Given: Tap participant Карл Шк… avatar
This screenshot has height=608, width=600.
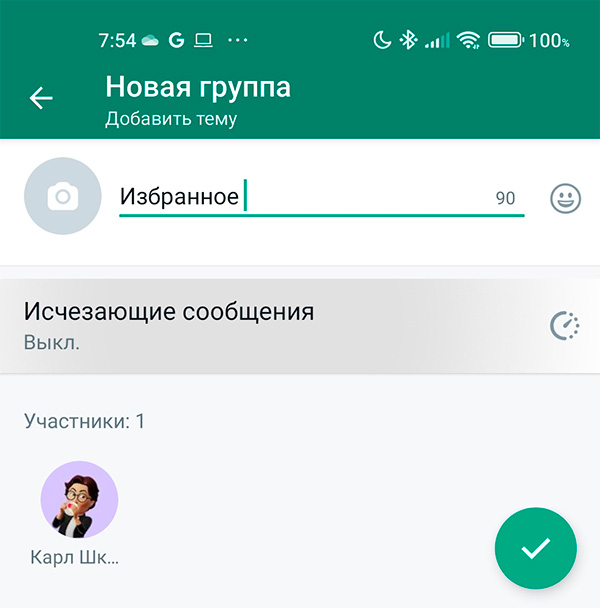Looking at the screenshot, I should click(79, 500).
